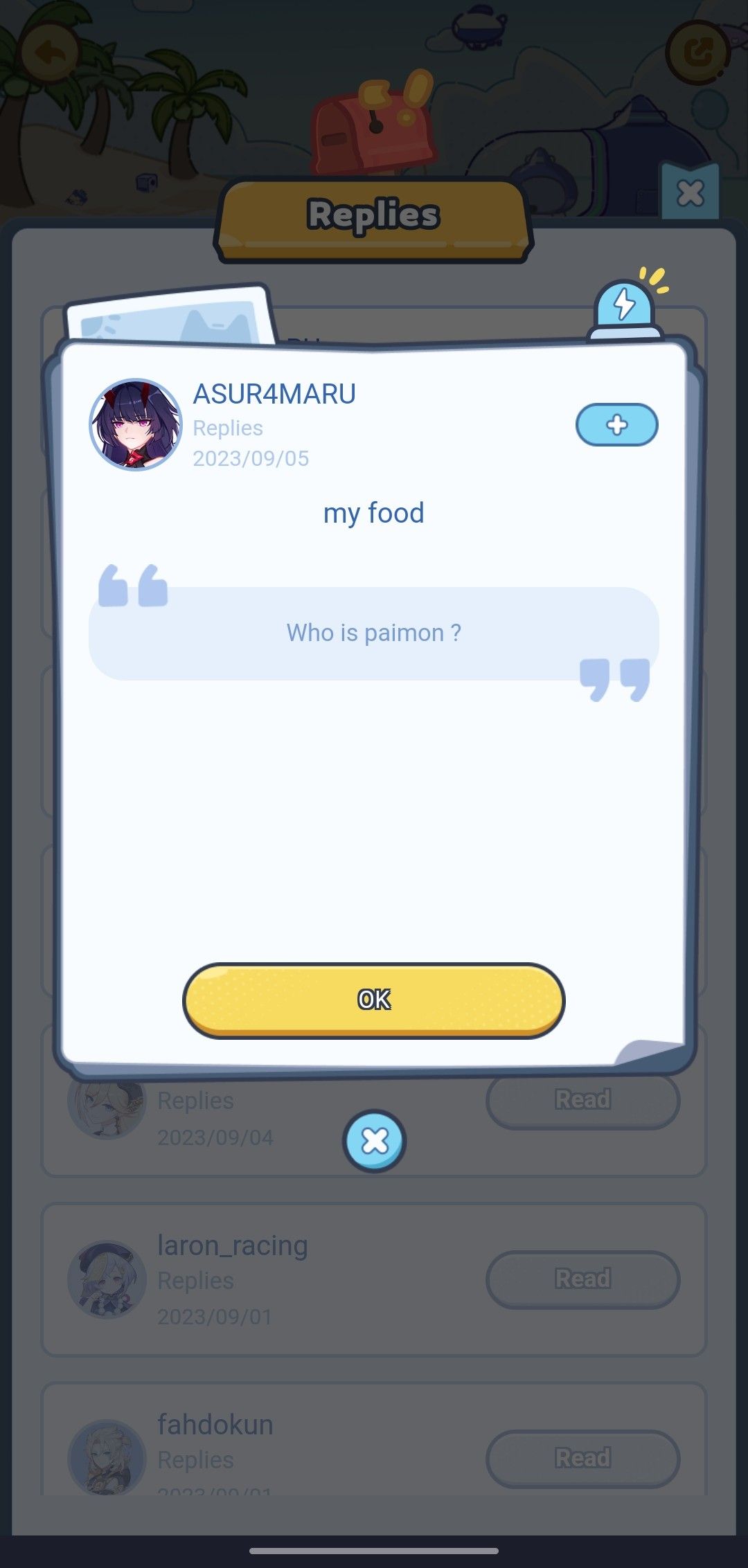This screenshot has width=748, height=1568.
Task: Read the reply from fahdokun
Action: point(582,1457)
